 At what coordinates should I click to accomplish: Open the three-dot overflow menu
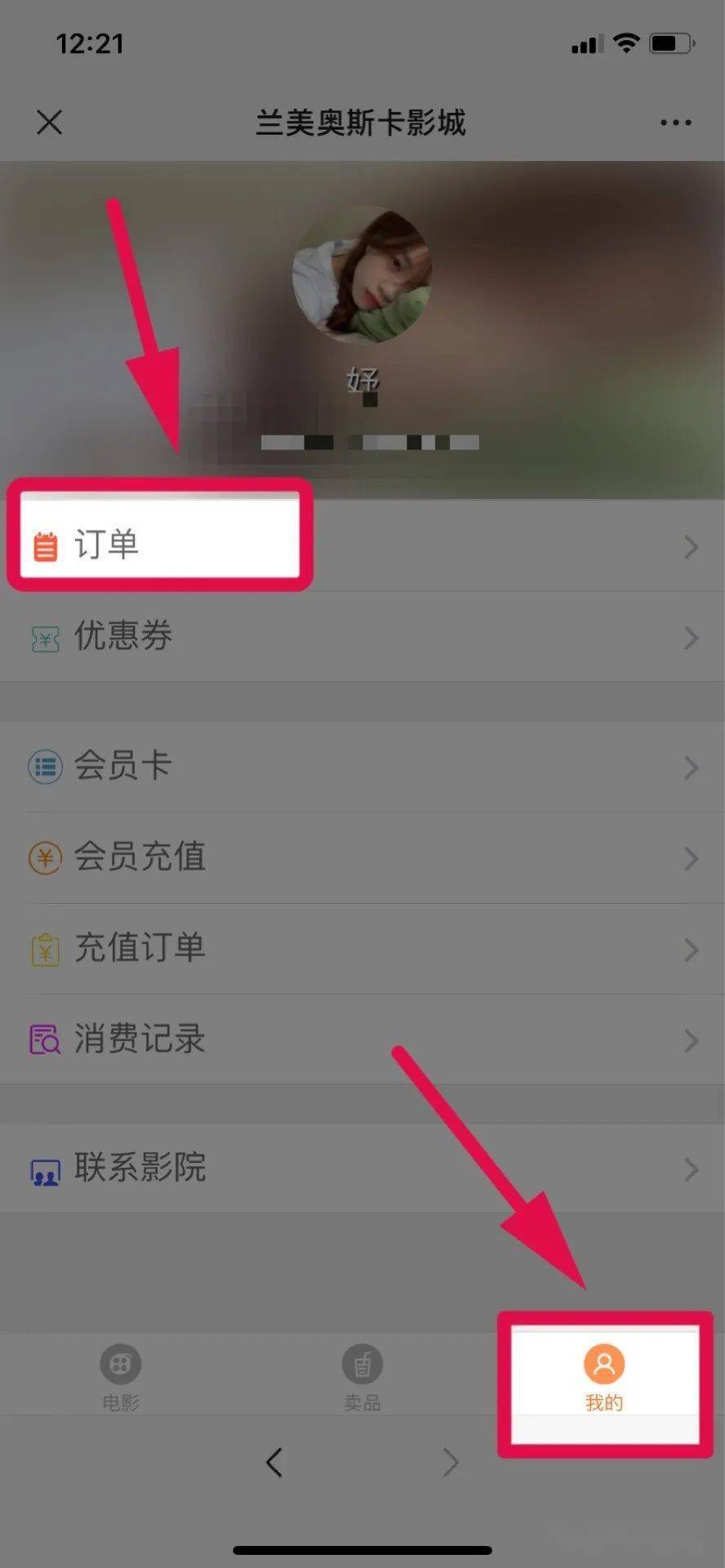pyautogui.click(x=675, y=122)
